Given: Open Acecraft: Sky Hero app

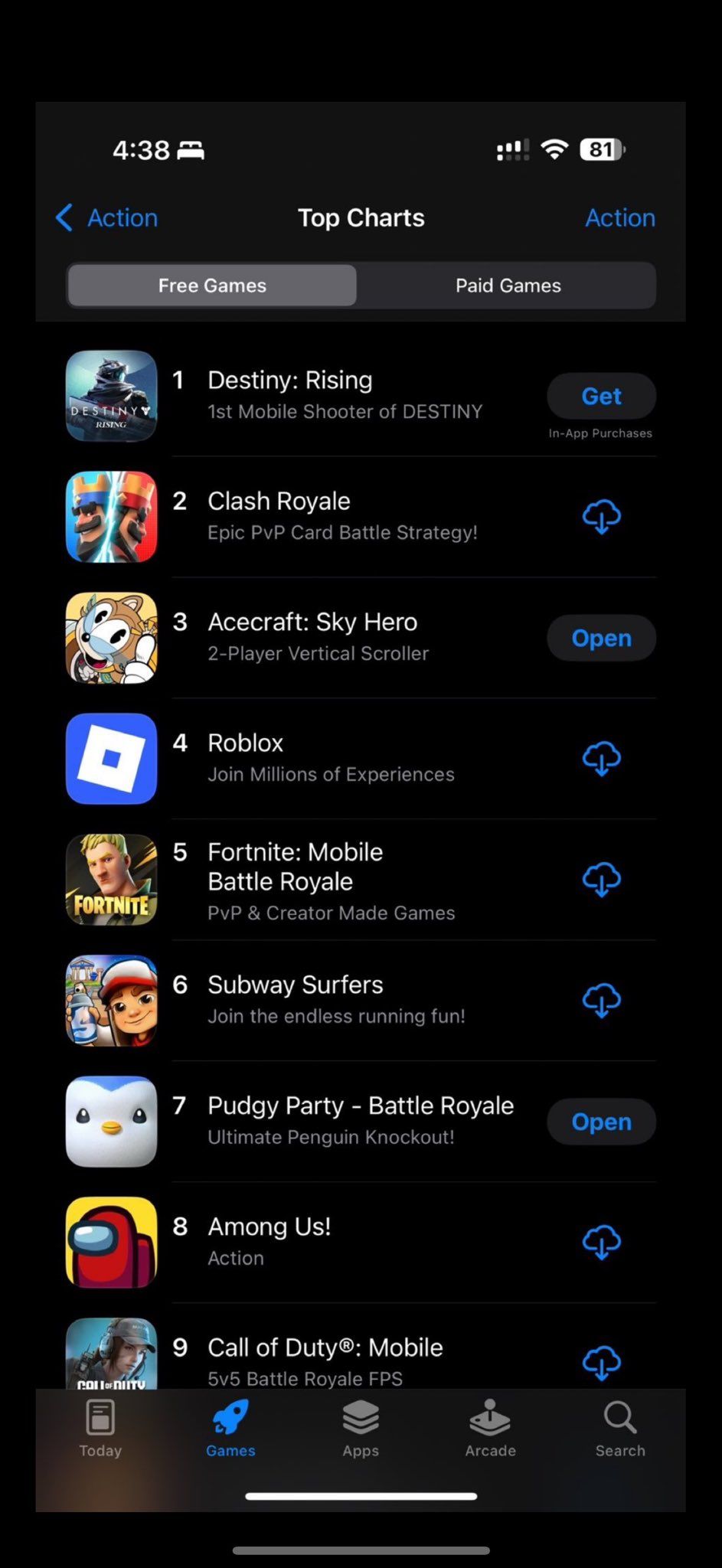Looking at the screenshot, I should pyautogui.click(x=601, y=638).
